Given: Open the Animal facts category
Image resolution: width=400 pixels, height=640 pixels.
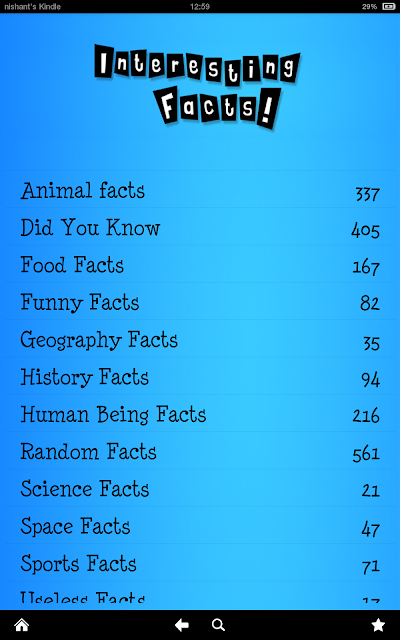Looking at the screenshot, I should [x=200, y=189].
